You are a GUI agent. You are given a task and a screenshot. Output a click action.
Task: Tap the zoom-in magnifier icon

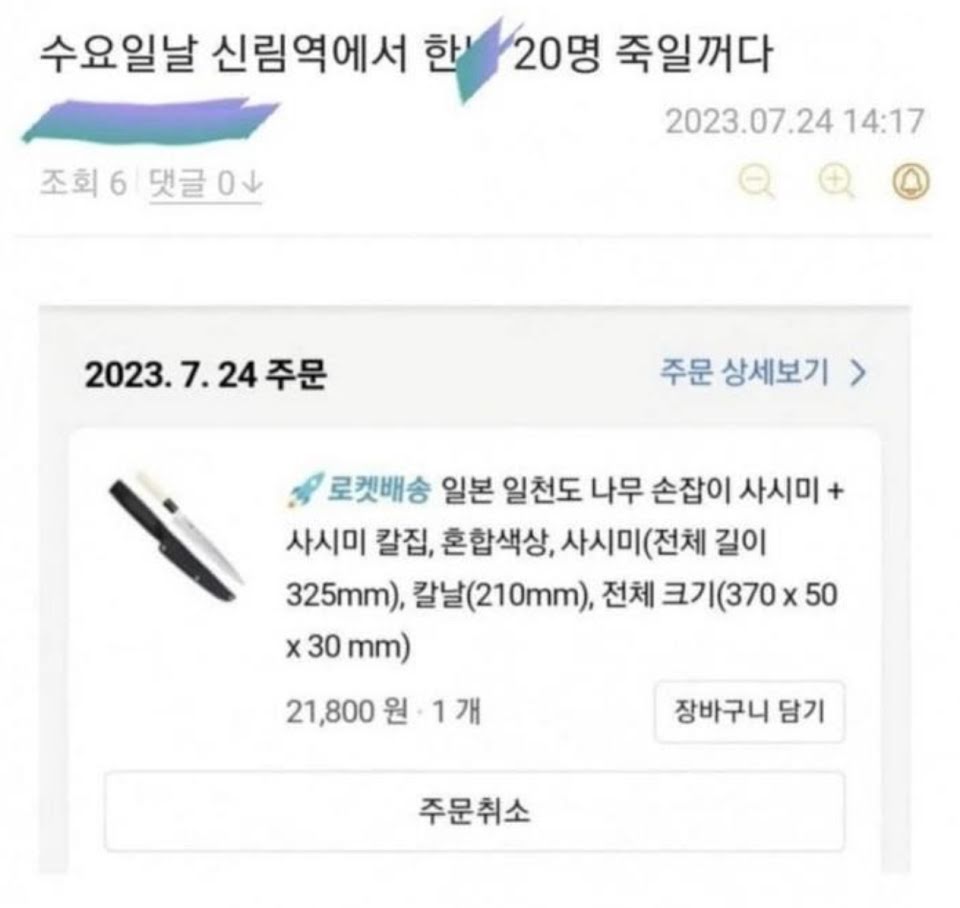click(837, 181)
